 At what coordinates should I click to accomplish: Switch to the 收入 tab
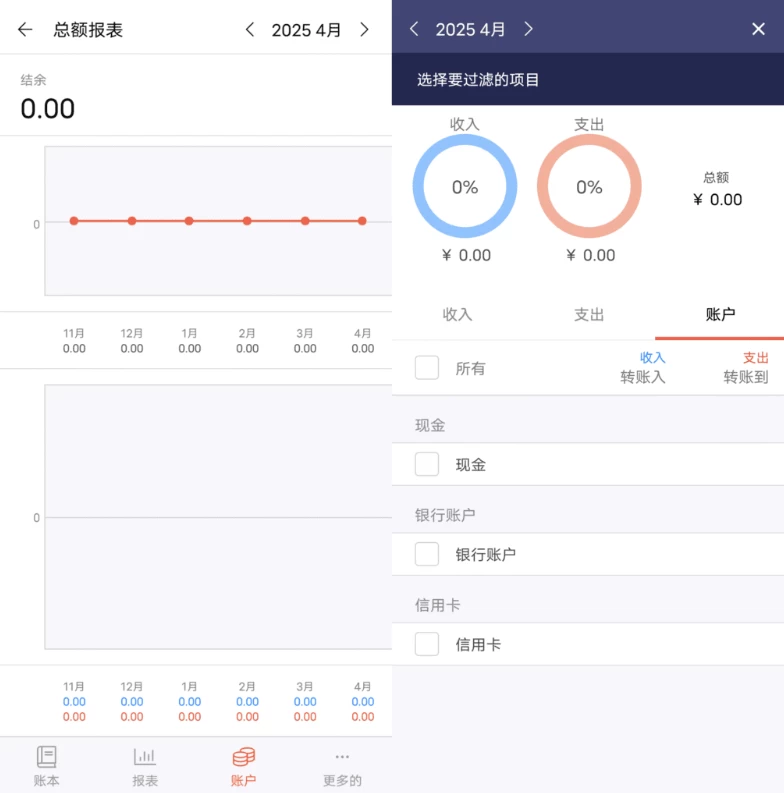[457, 314]
